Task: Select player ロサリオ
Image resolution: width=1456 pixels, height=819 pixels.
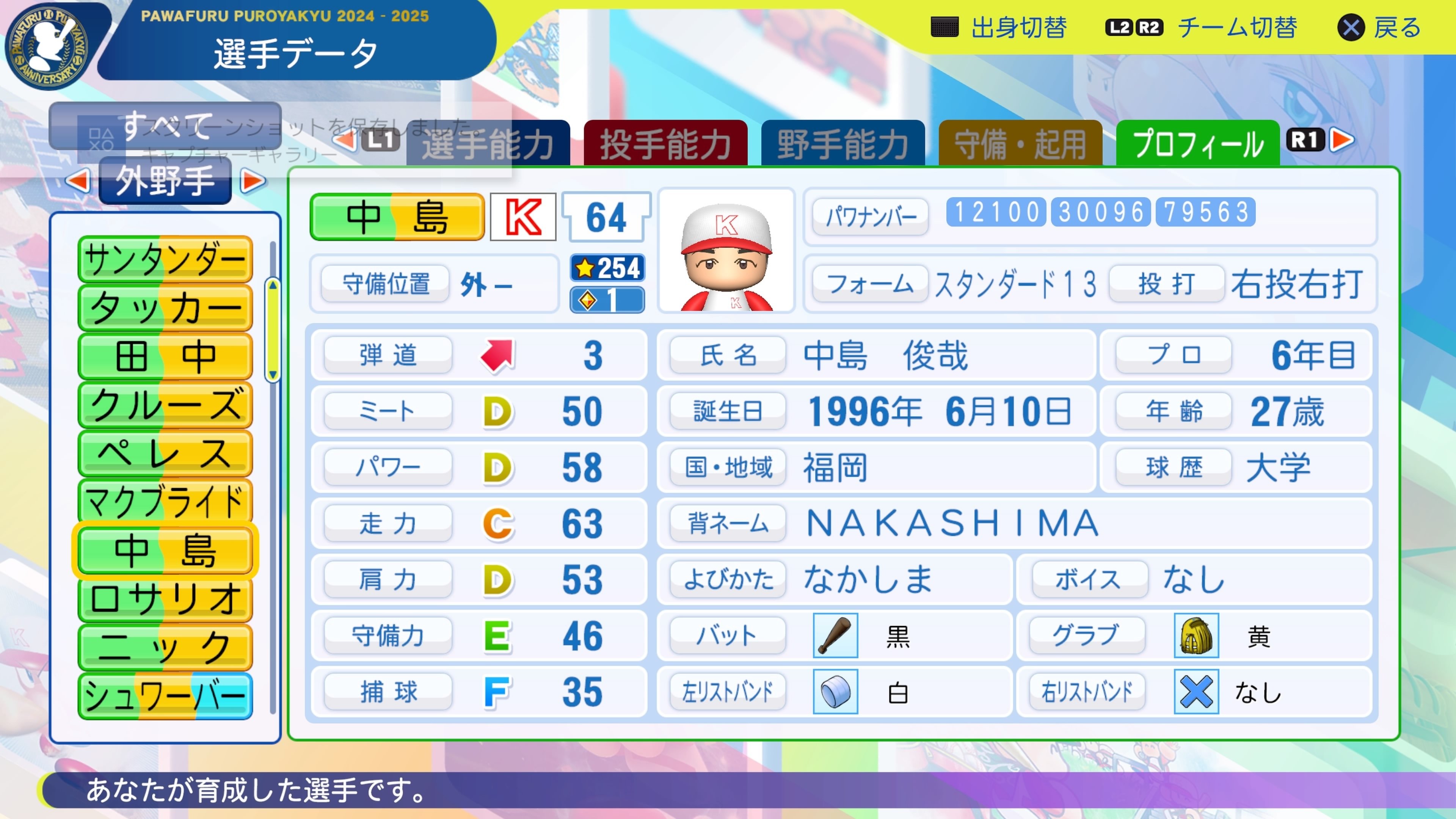Action: tap(165, 599)
